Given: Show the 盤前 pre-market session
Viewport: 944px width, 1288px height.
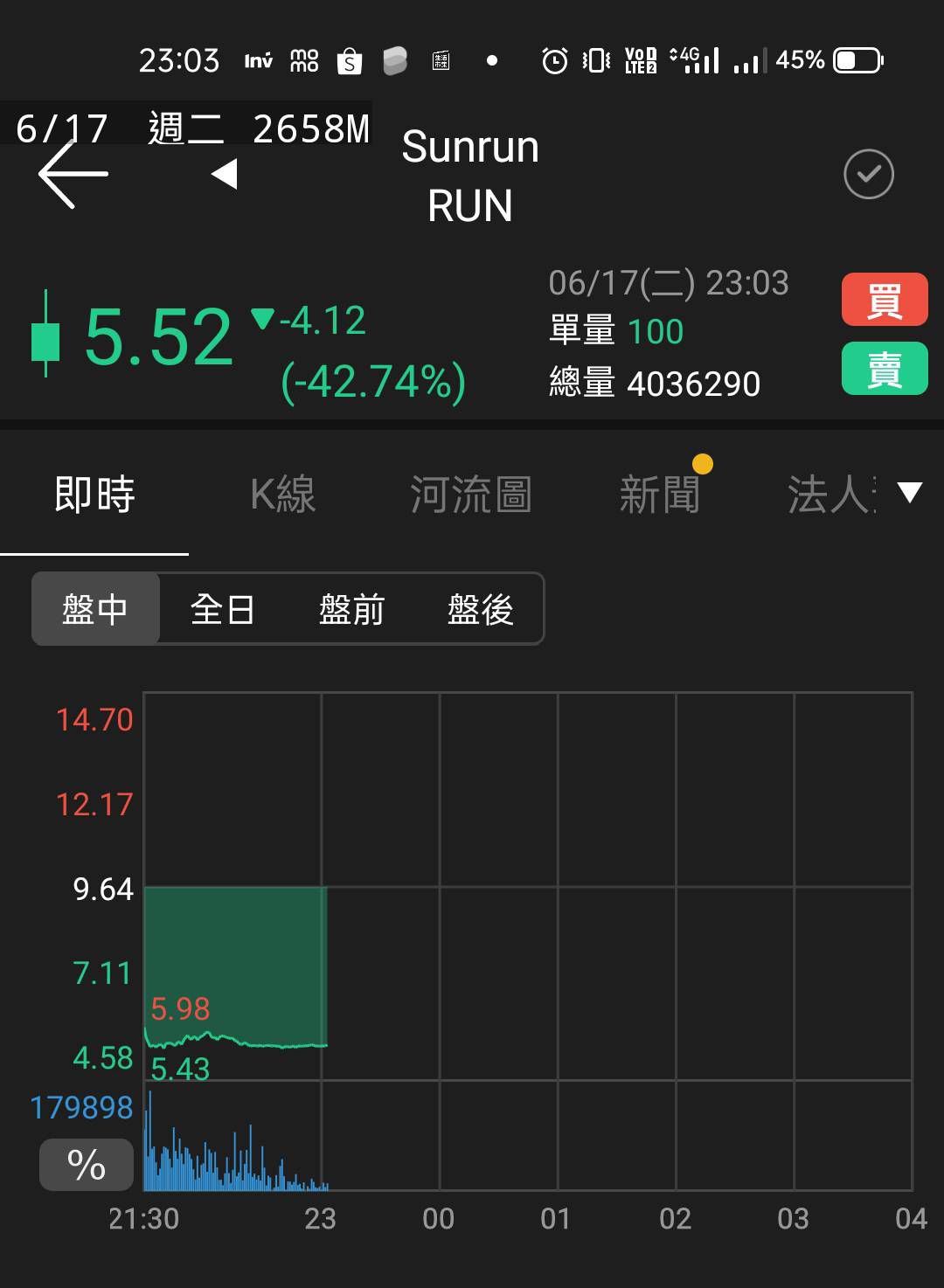Looking at the screenshot, I should tap(351, 609).
